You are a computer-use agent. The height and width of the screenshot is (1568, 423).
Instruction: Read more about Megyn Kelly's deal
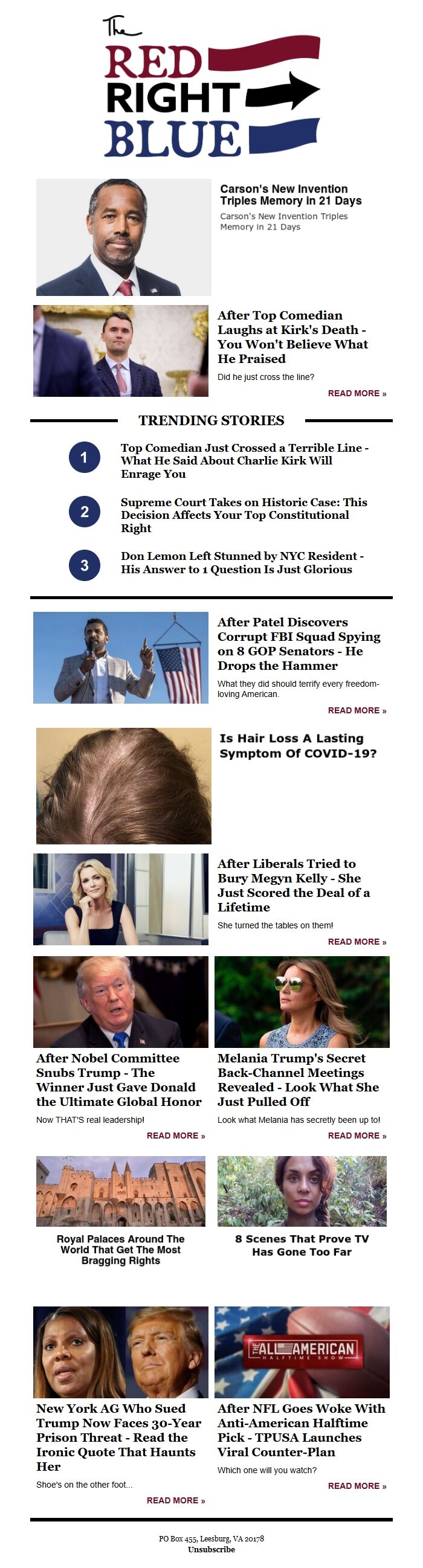pos(357,942)
